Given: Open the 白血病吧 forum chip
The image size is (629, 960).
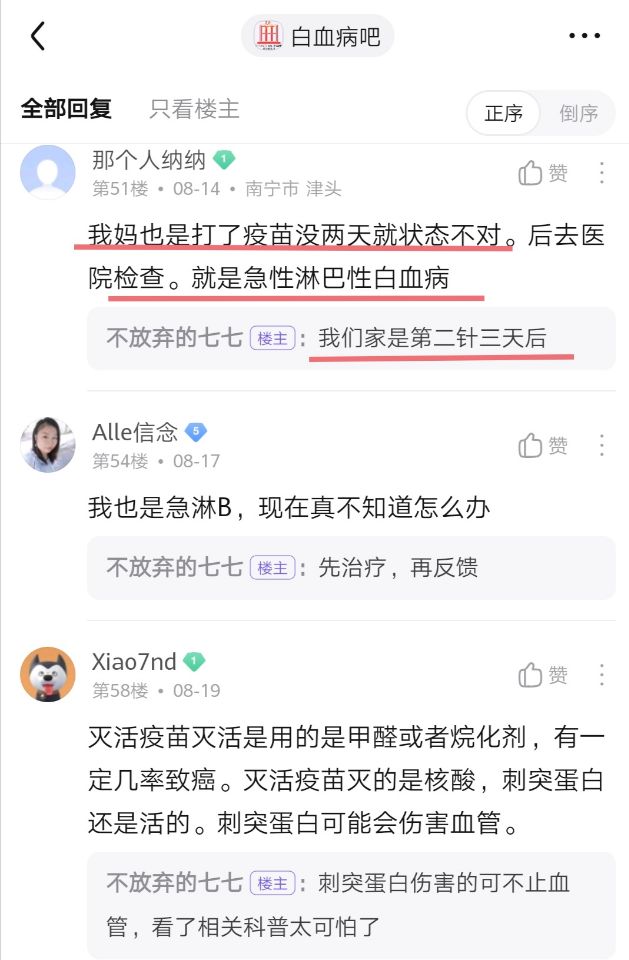Looking at the screenshot, I should (x=318, y=37).
